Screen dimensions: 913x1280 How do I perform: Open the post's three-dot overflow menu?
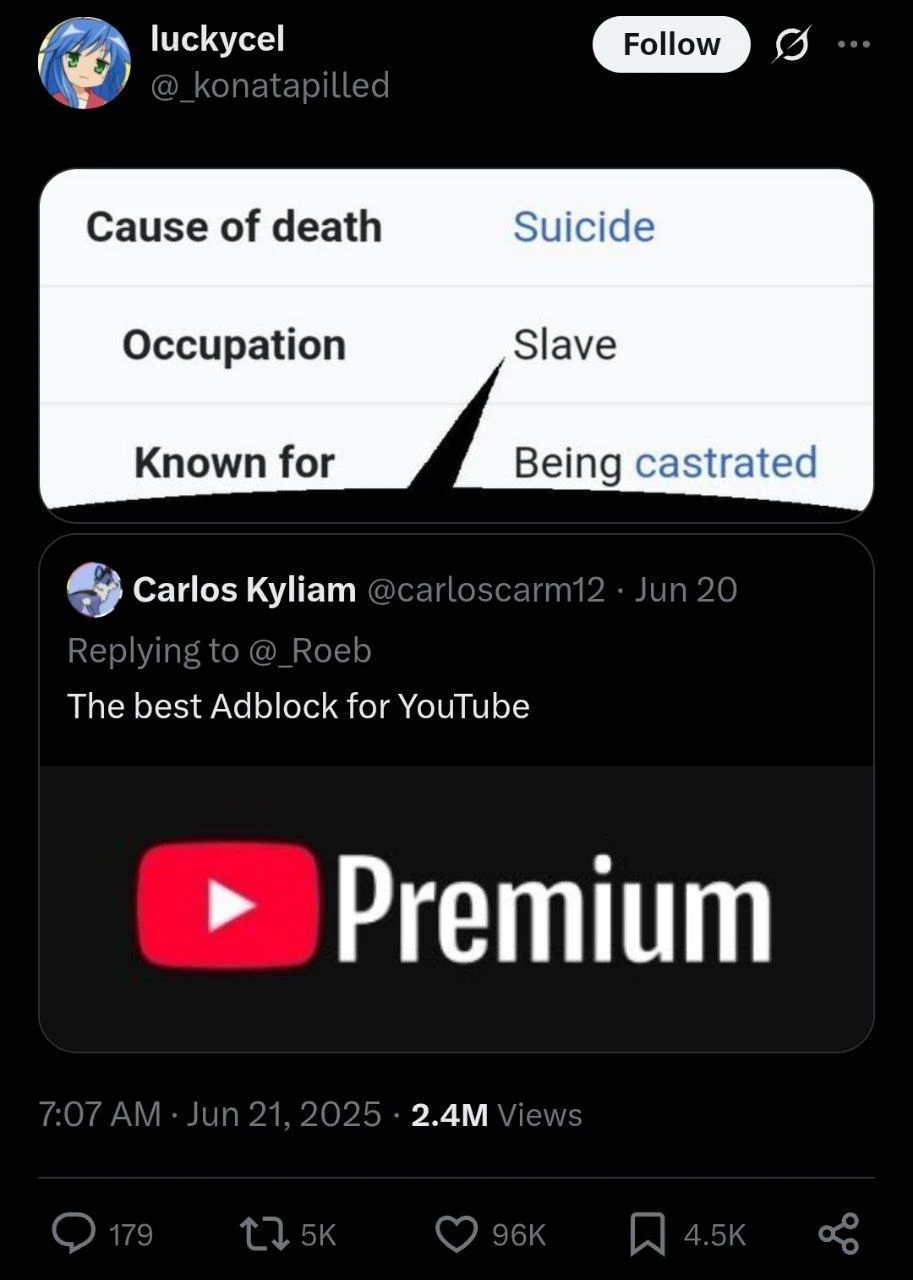coord(853,45)
